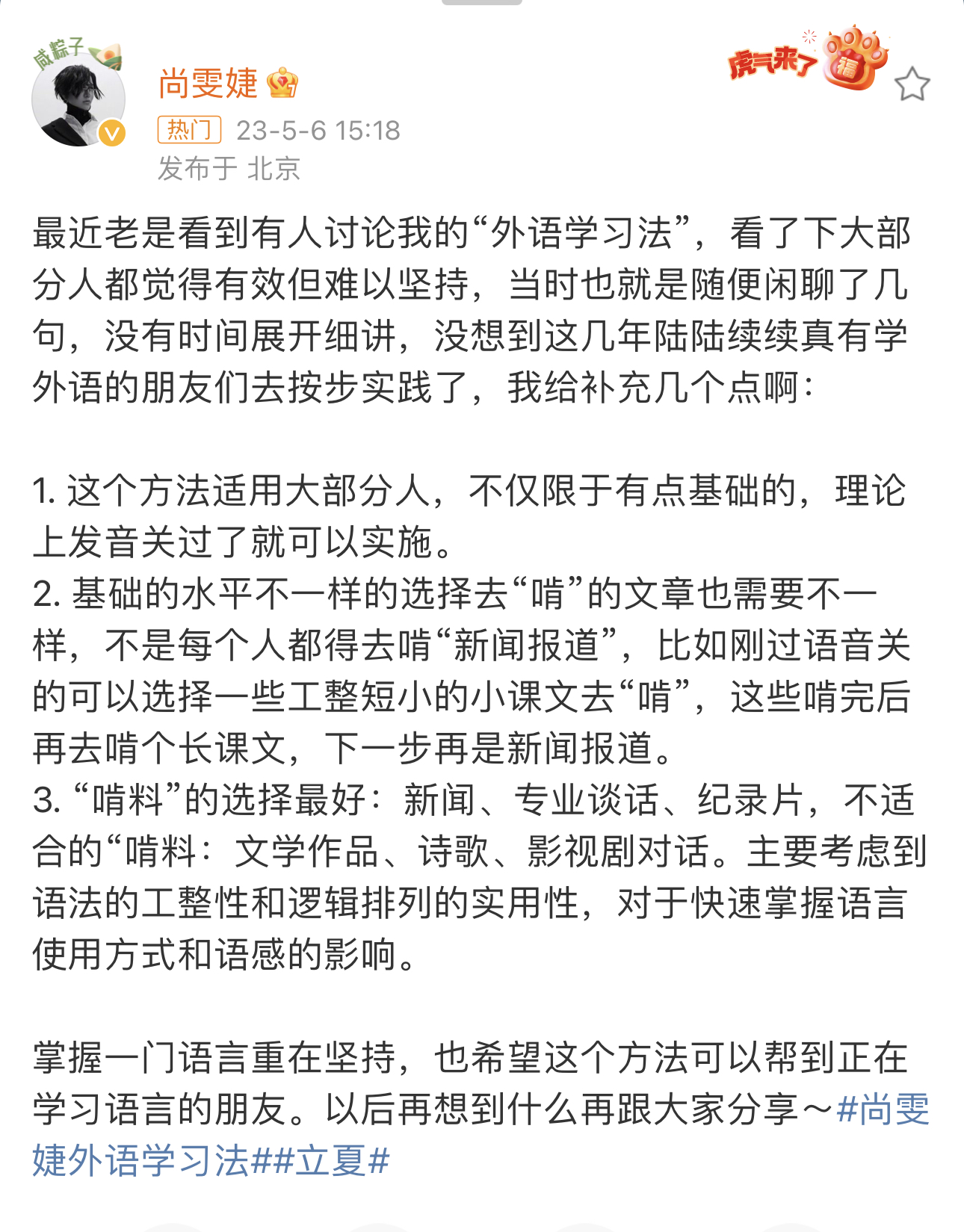Viewport: 964px width, 1232px height.
Task: Open 尚雯婕's username link
Action: [208, 84]
